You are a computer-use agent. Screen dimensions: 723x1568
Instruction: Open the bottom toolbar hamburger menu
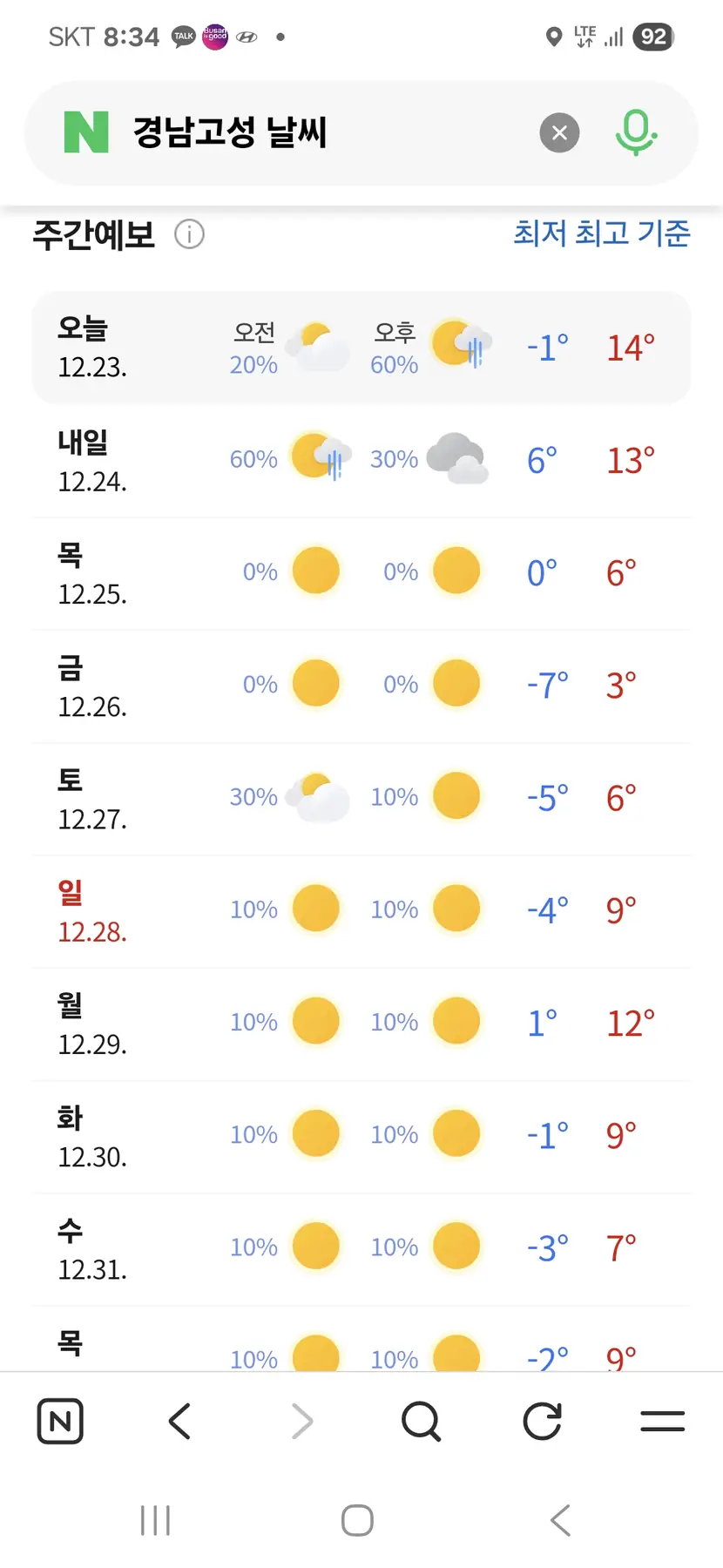(662, 1422)
